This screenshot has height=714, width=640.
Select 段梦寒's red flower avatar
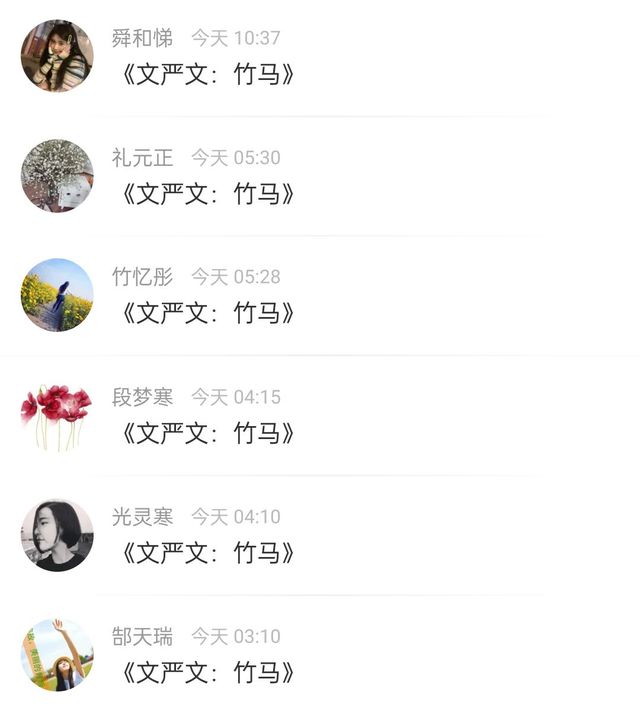(x=57, y=415)
